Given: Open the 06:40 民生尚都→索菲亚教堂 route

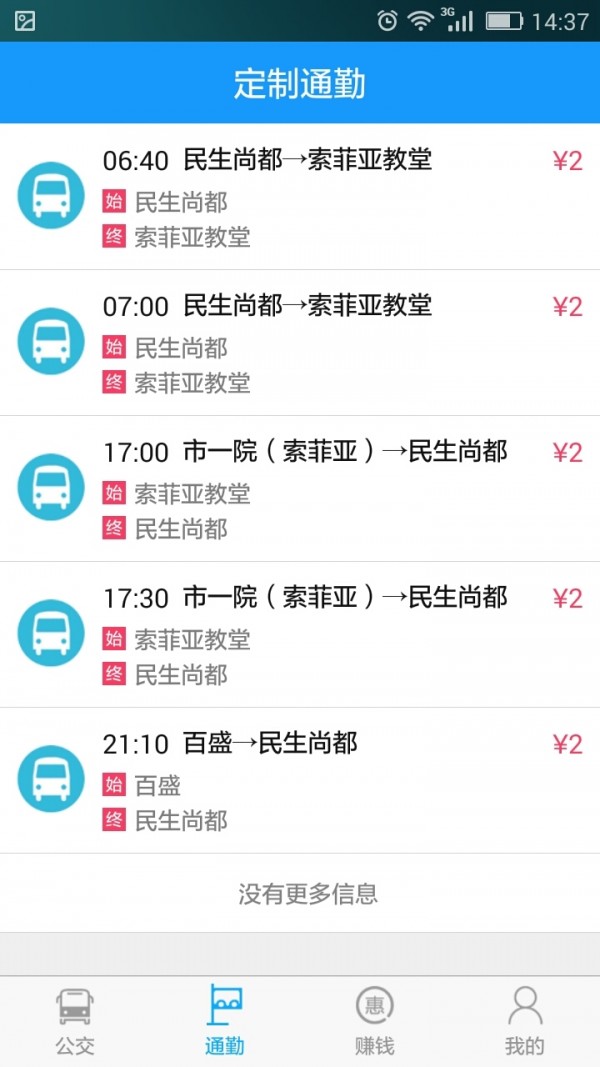Looking at the screenshot, I should pyautogui.click(x=300, y=197).
